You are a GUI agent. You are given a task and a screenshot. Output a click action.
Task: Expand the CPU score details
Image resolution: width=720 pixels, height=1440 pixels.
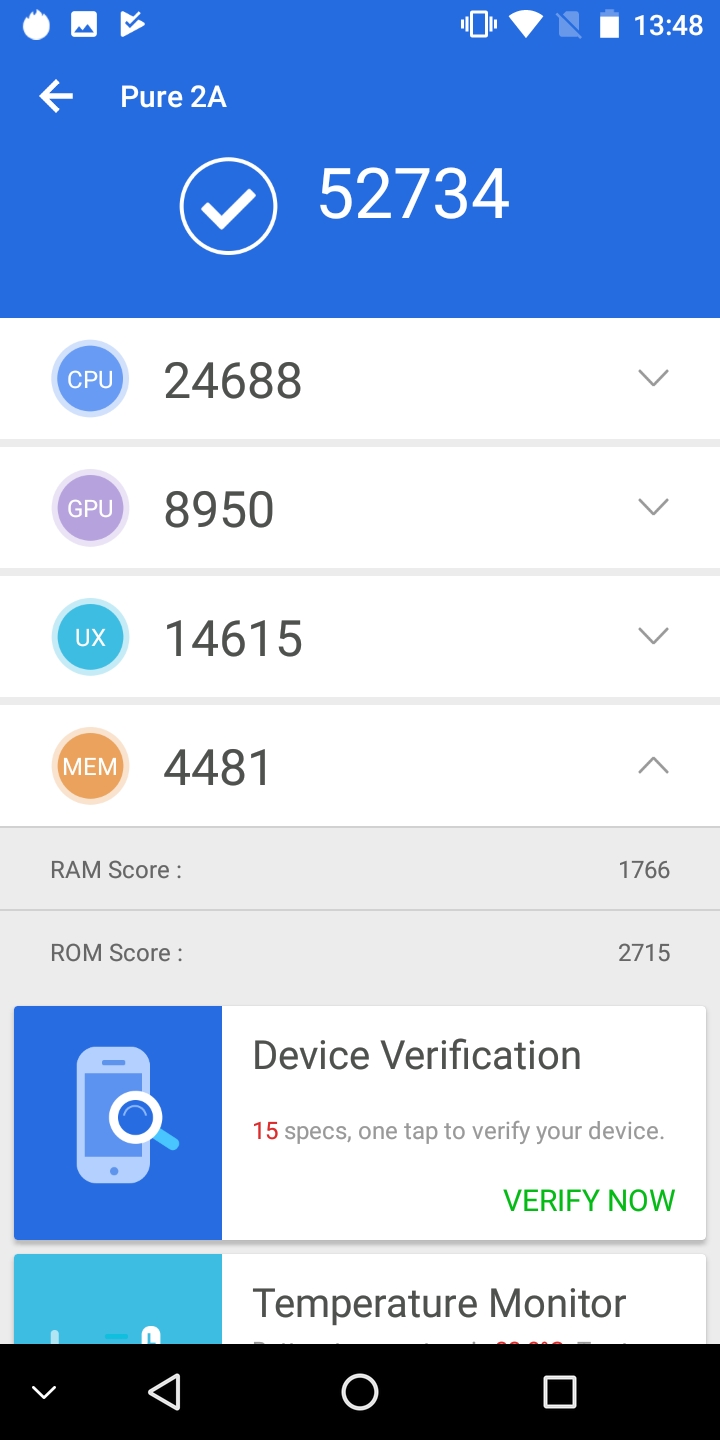pyautogui.click(x=653, y=378)
